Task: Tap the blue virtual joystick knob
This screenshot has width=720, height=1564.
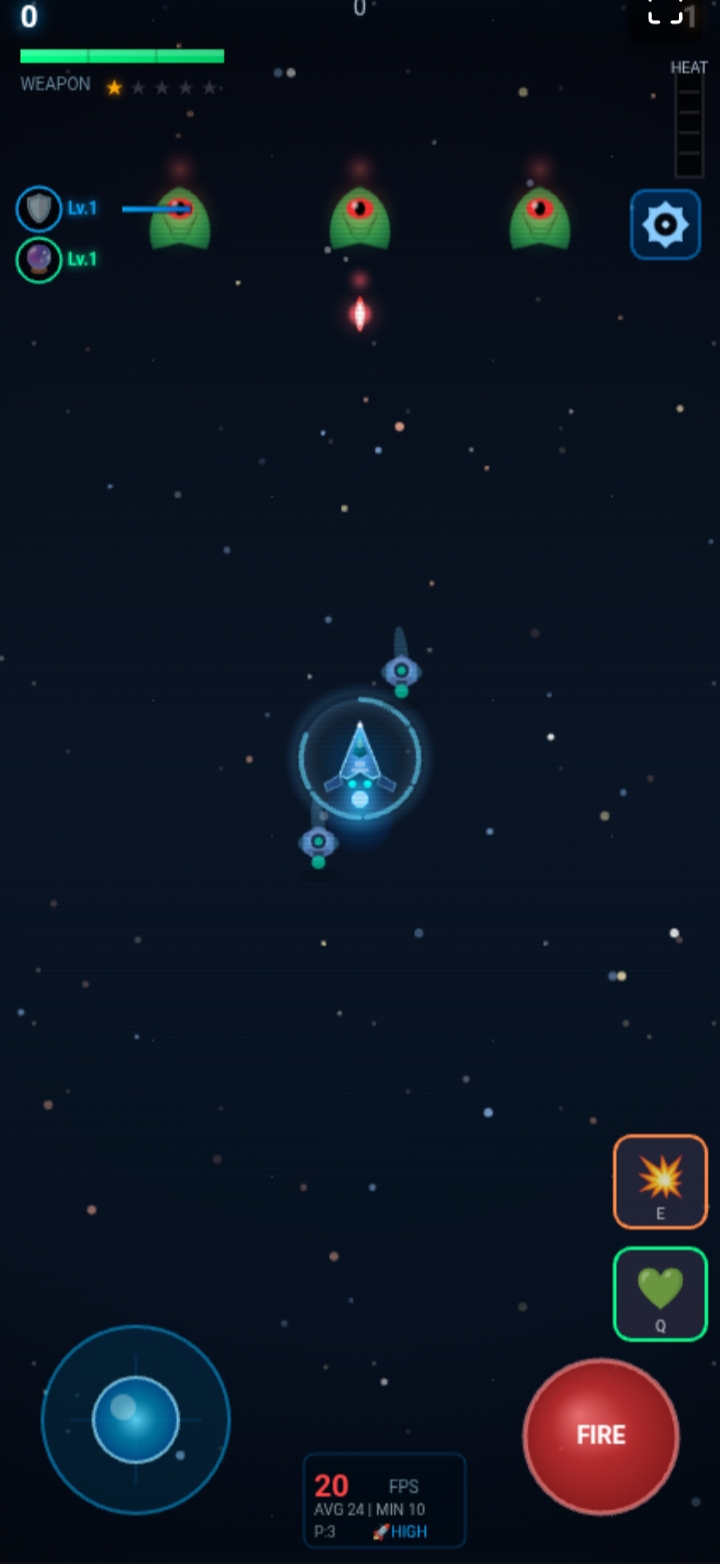Action: click(136, 1419)
